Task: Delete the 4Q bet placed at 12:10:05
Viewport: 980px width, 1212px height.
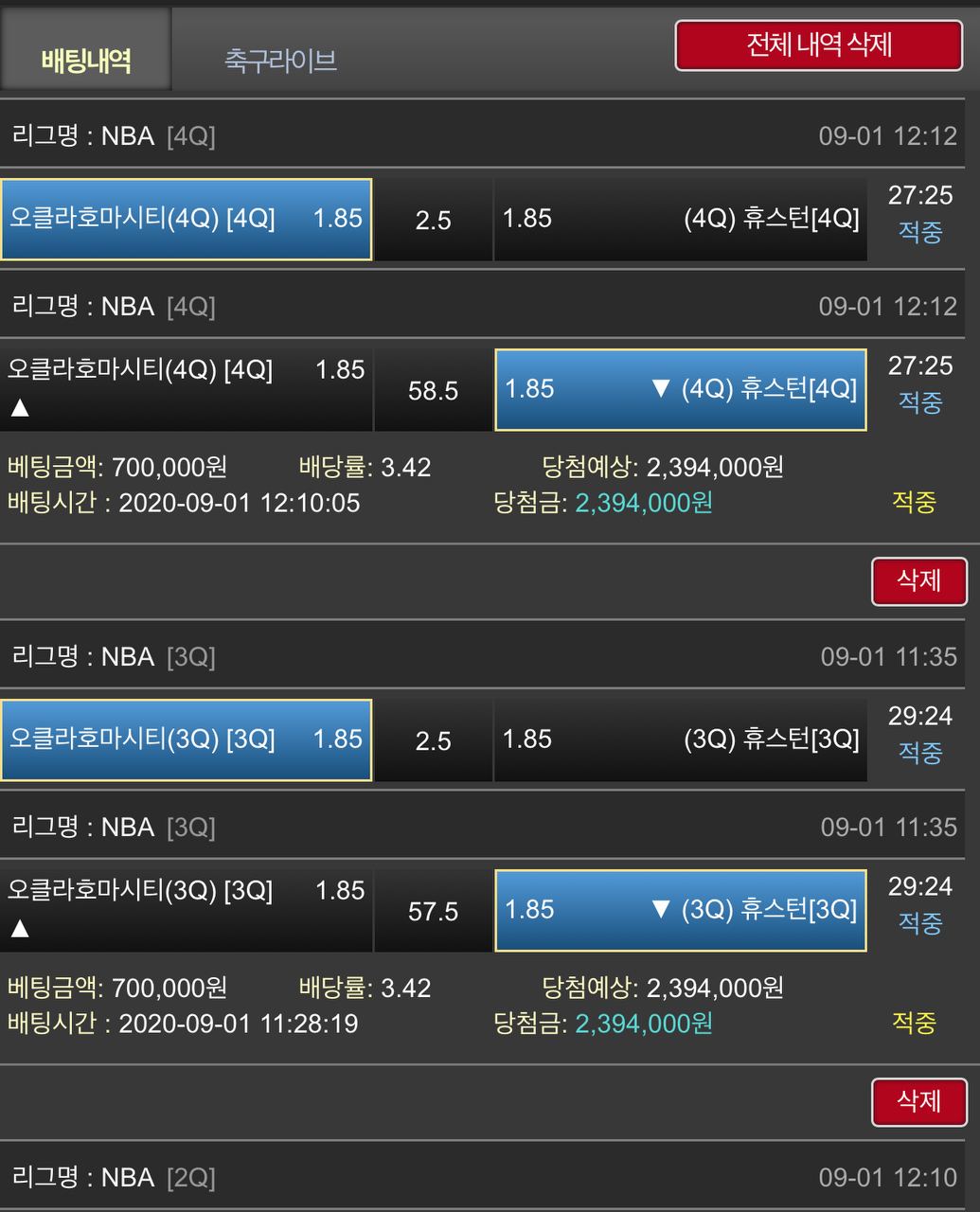Action: point(918,580)
